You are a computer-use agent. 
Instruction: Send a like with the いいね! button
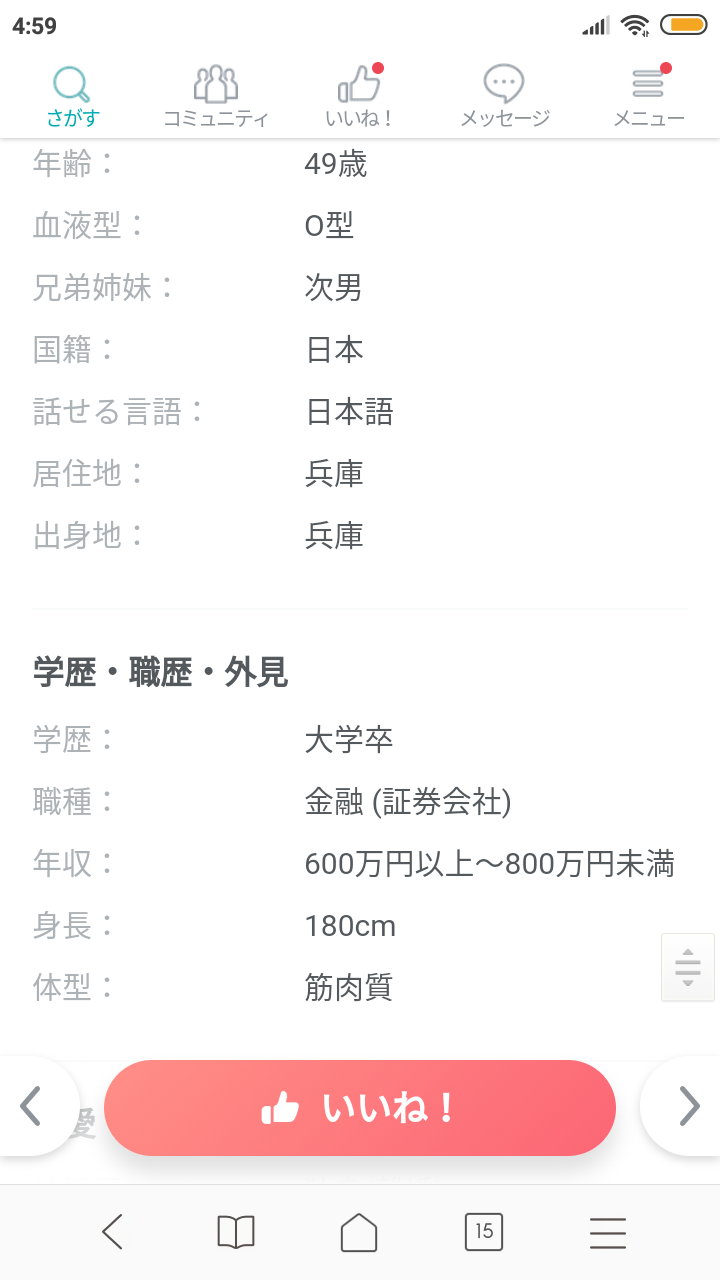(x=360, y=1108)
